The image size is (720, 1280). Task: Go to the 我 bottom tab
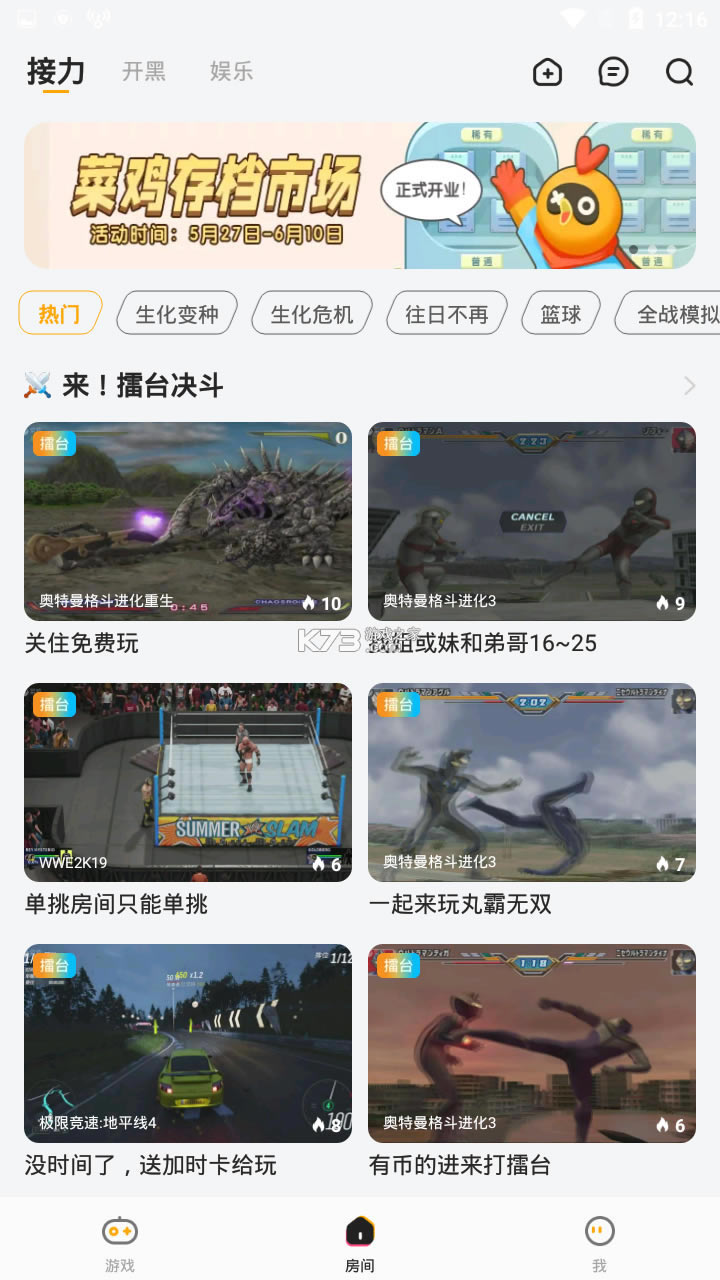click(599, 1243)
